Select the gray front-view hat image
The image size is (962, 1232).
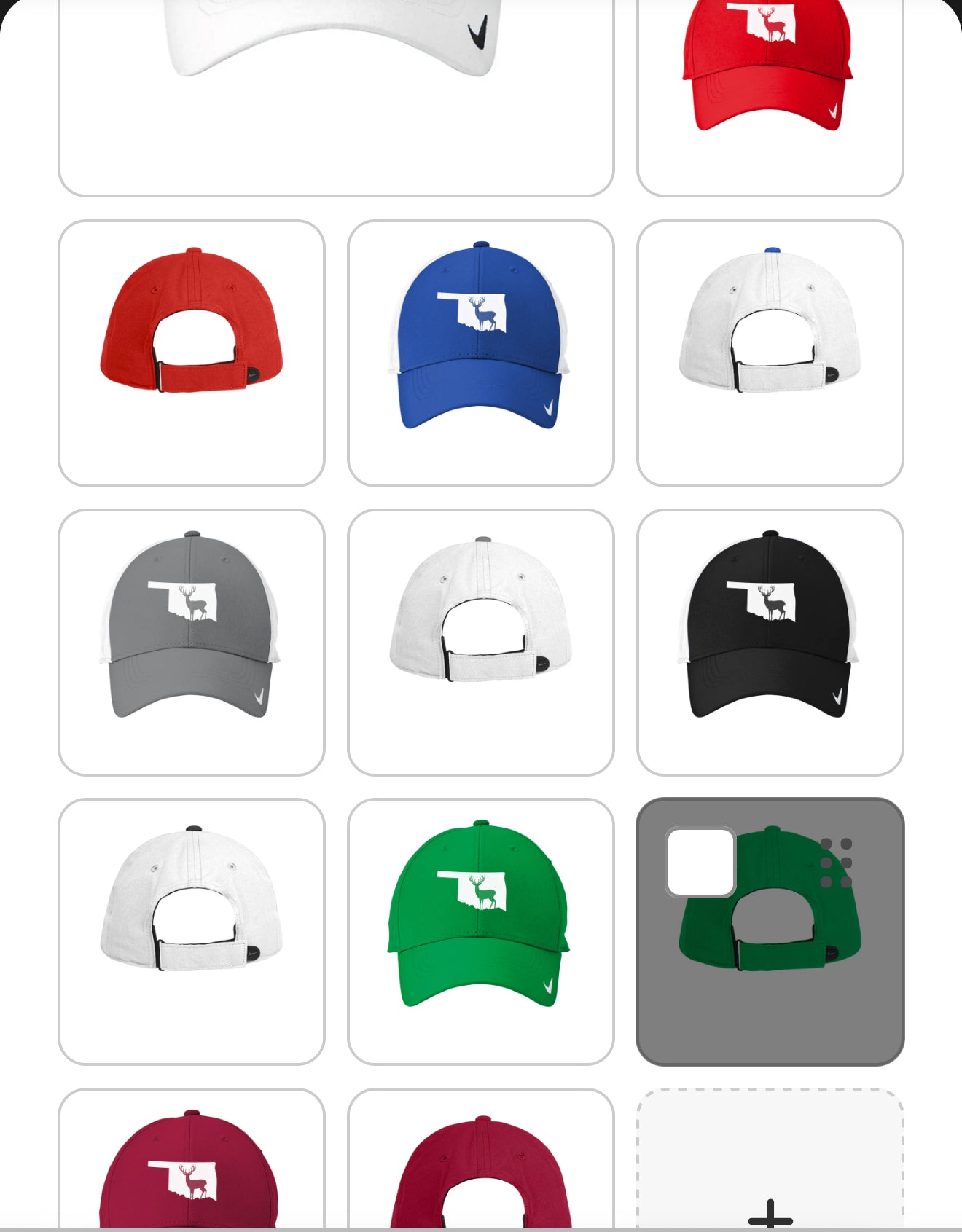point(191,642)
